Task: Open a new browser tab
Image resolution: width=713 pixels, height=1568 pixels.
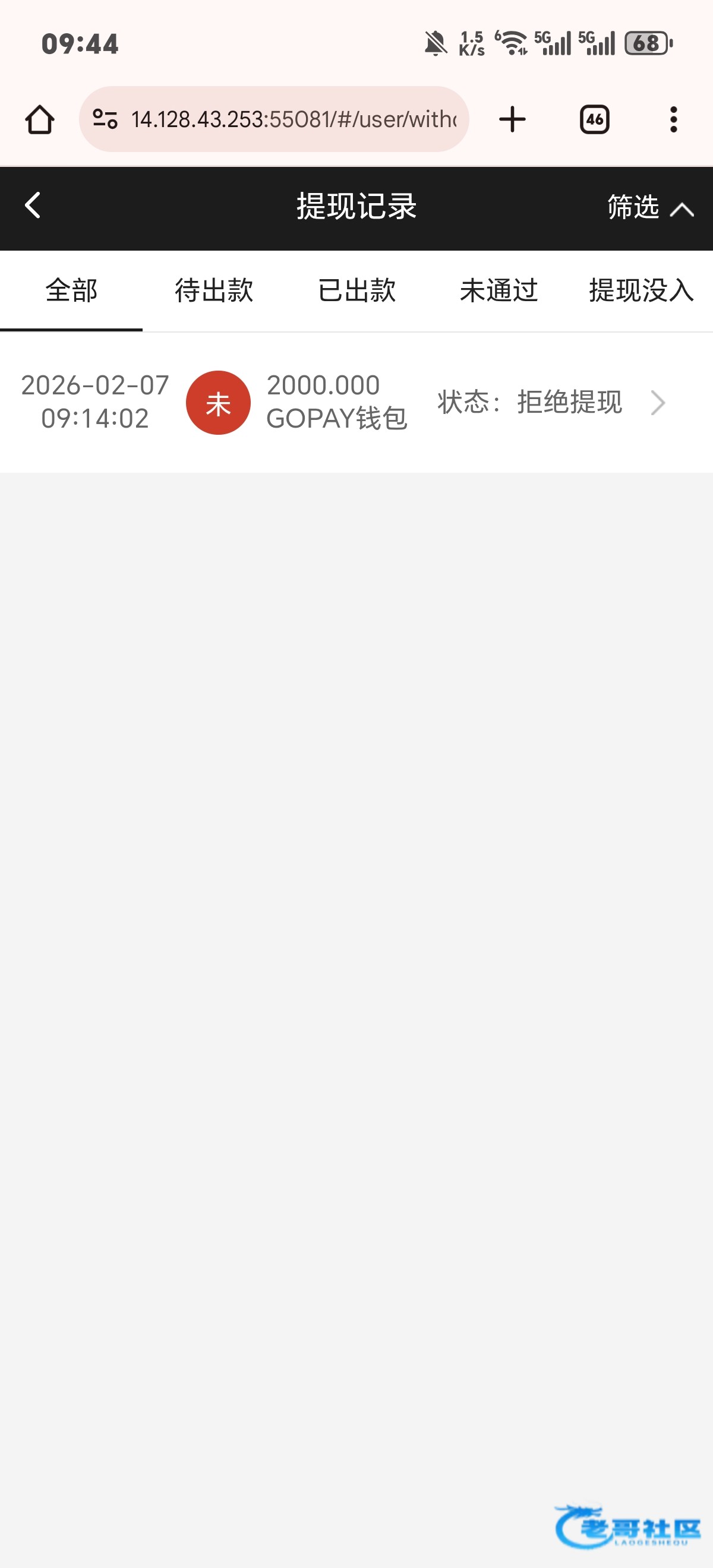Action: tap(512, 119)
